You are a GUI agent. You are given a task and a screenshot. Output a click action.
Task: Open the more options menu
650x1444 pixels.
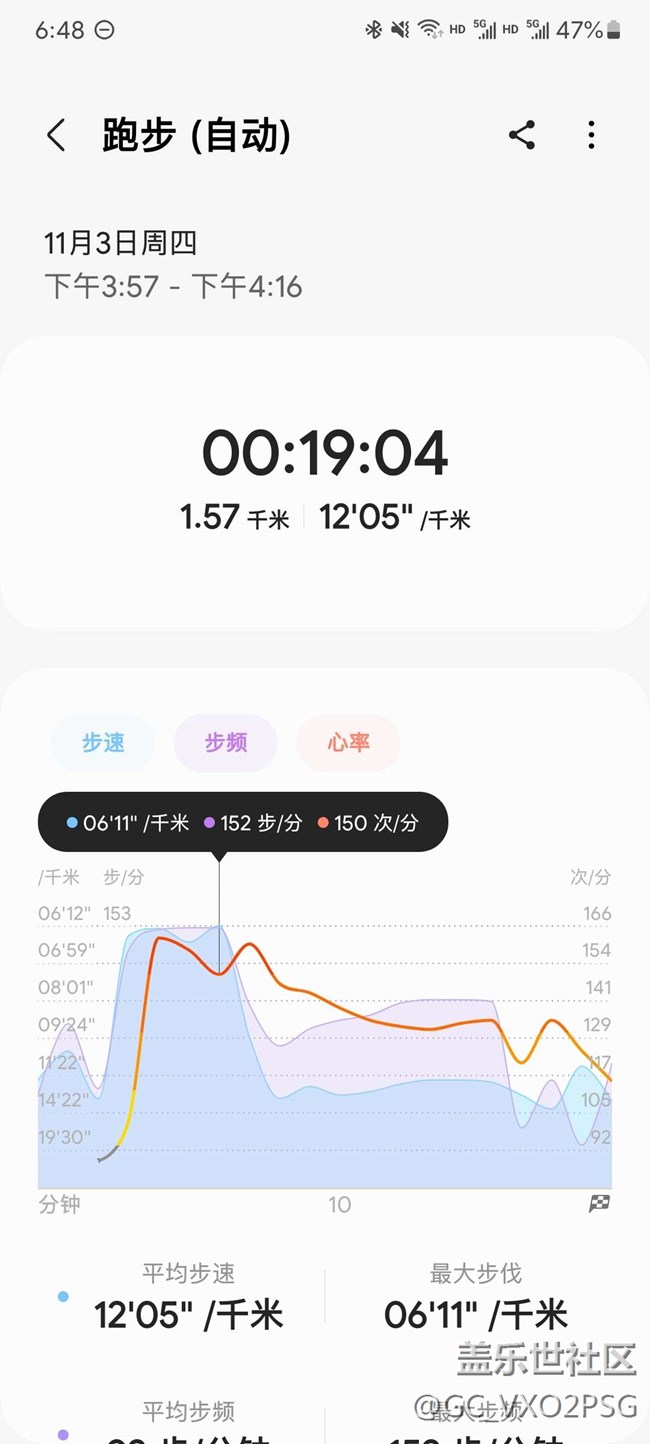(x=591, y=135)
